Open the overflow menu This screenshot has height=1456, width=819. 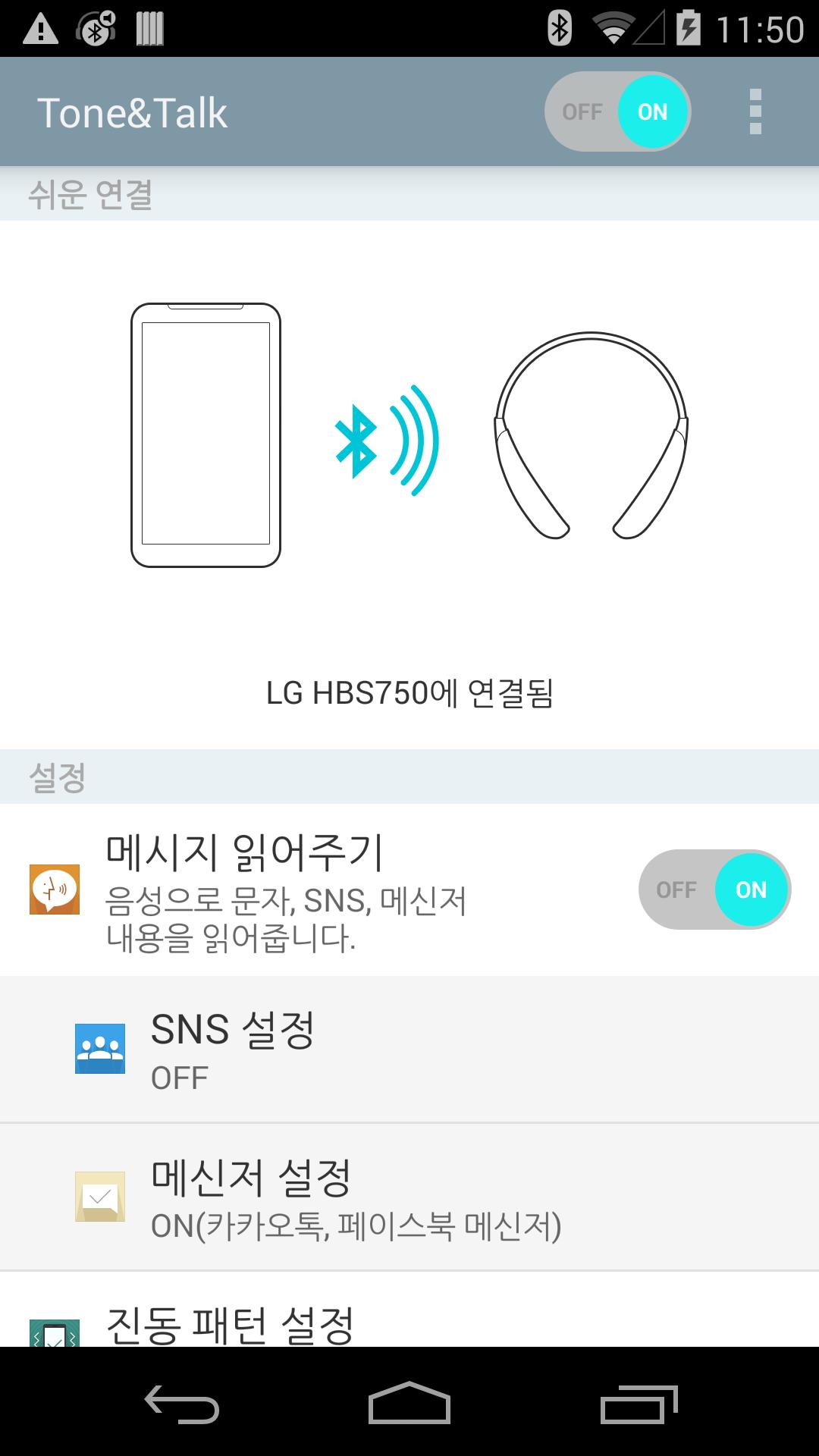coord(755,112)
